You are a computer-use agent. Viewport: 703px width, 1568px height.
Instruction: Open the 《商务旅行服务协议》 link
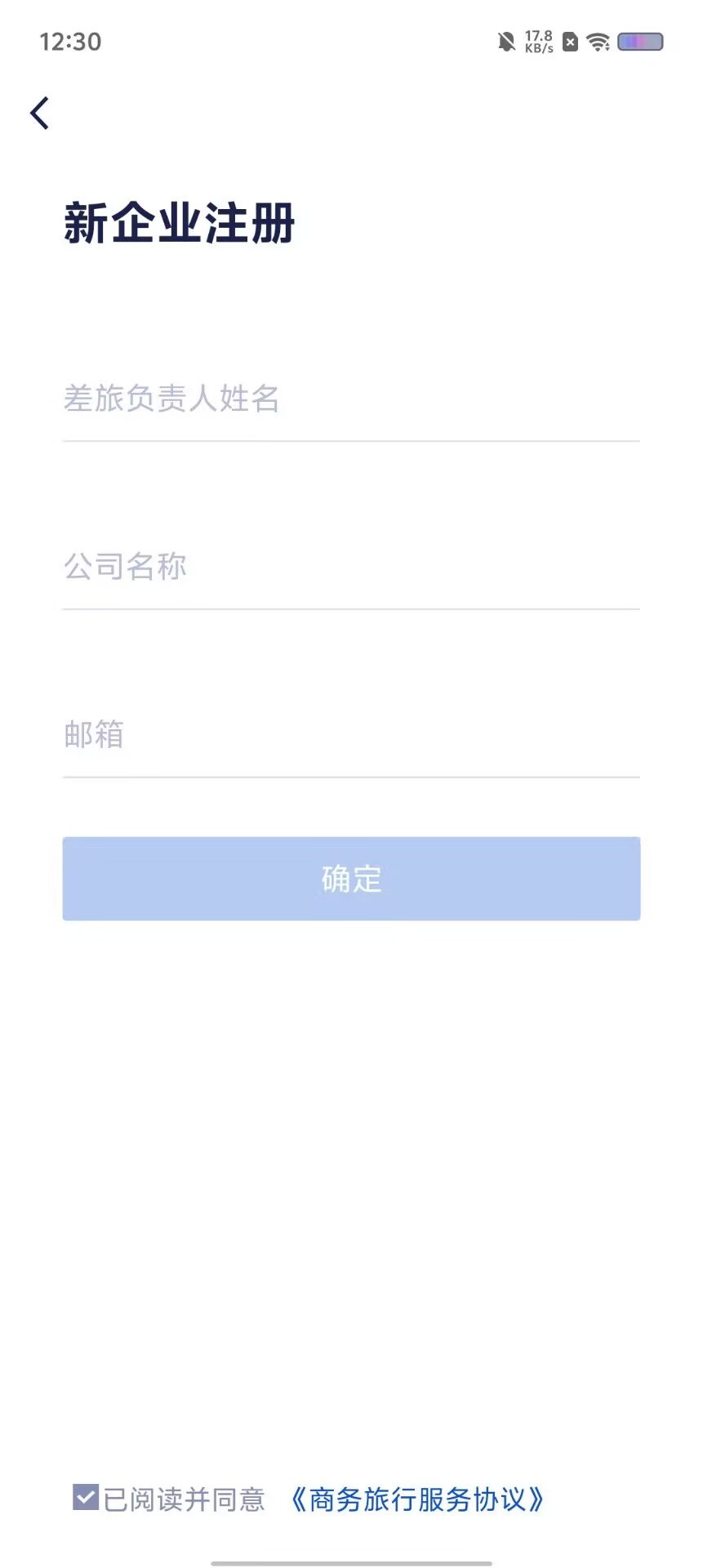click(417, 1499)
